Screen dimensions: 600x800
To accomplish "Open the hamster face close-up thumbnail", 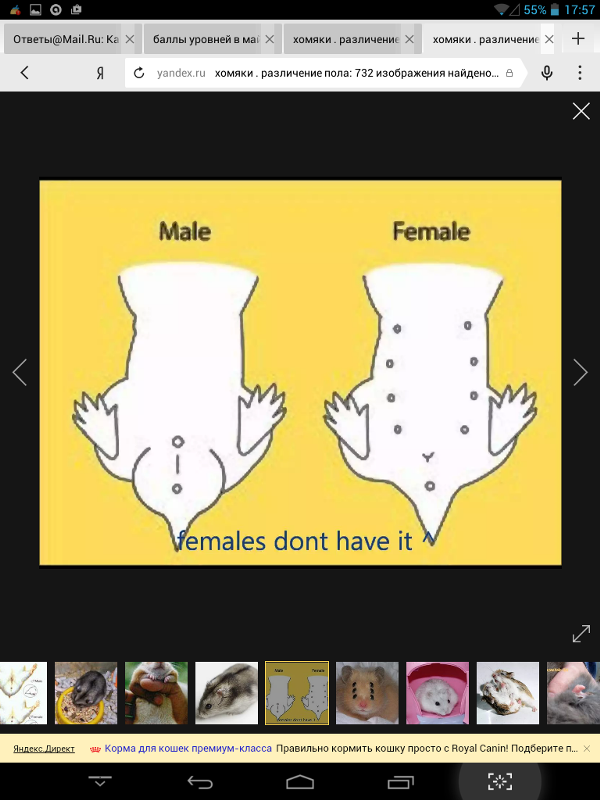I will tap(366, 692).
